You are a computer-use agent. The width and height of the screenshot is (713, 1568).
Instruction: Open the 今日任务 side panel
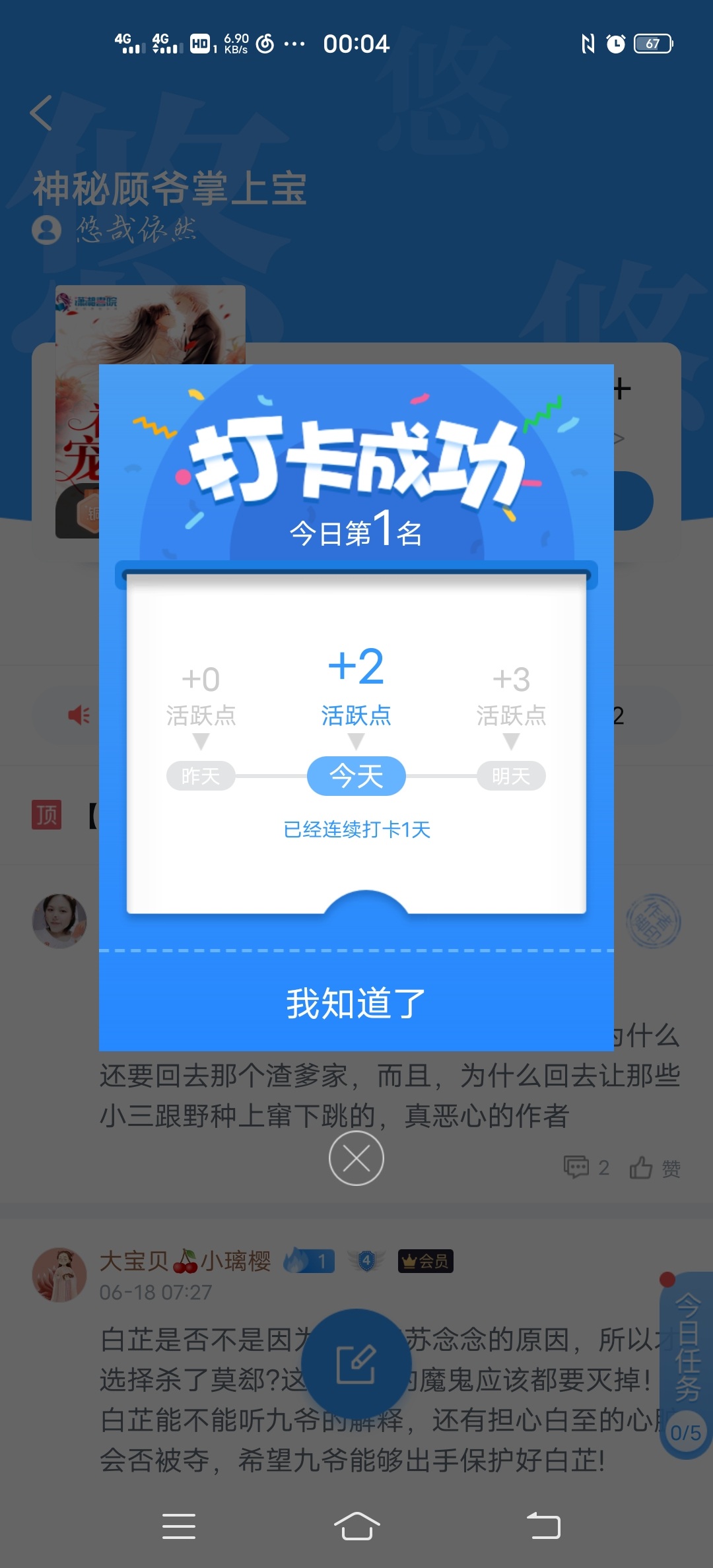[x=687, y=1365]
